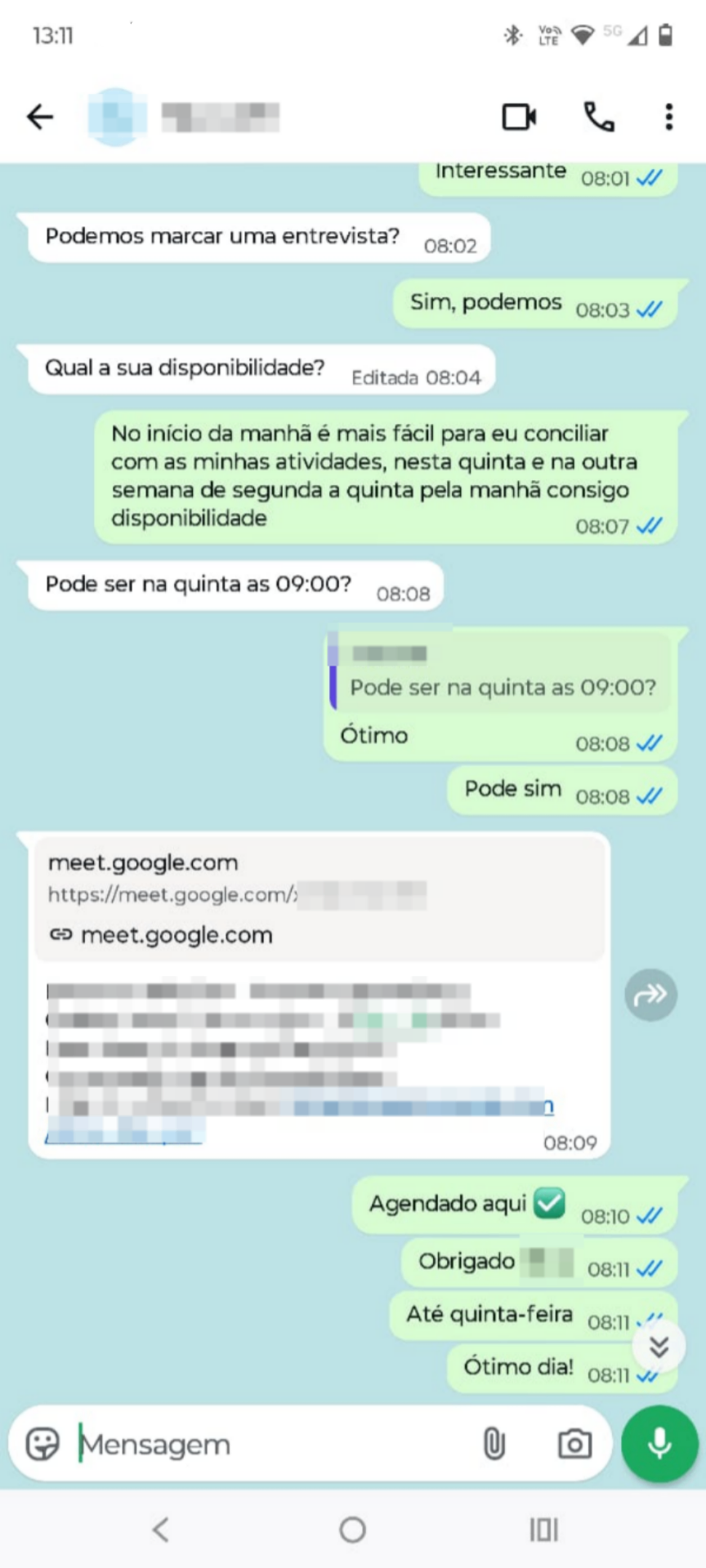Start a voice call
Viewport: 706px width, 1568px height.
599,118
